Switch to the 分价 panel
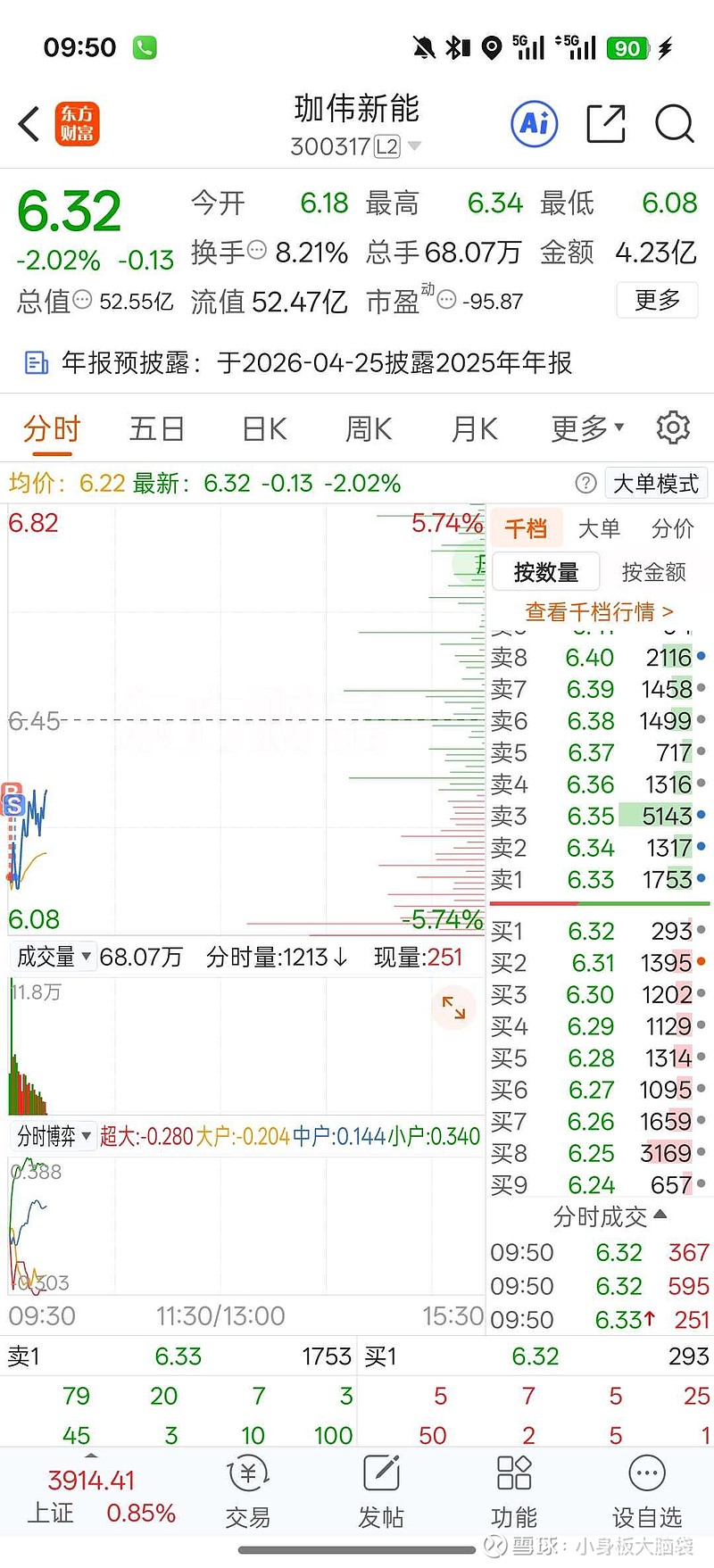This screenshot has width=714, height=1568. pyautogui.click(x=674, y=528)
